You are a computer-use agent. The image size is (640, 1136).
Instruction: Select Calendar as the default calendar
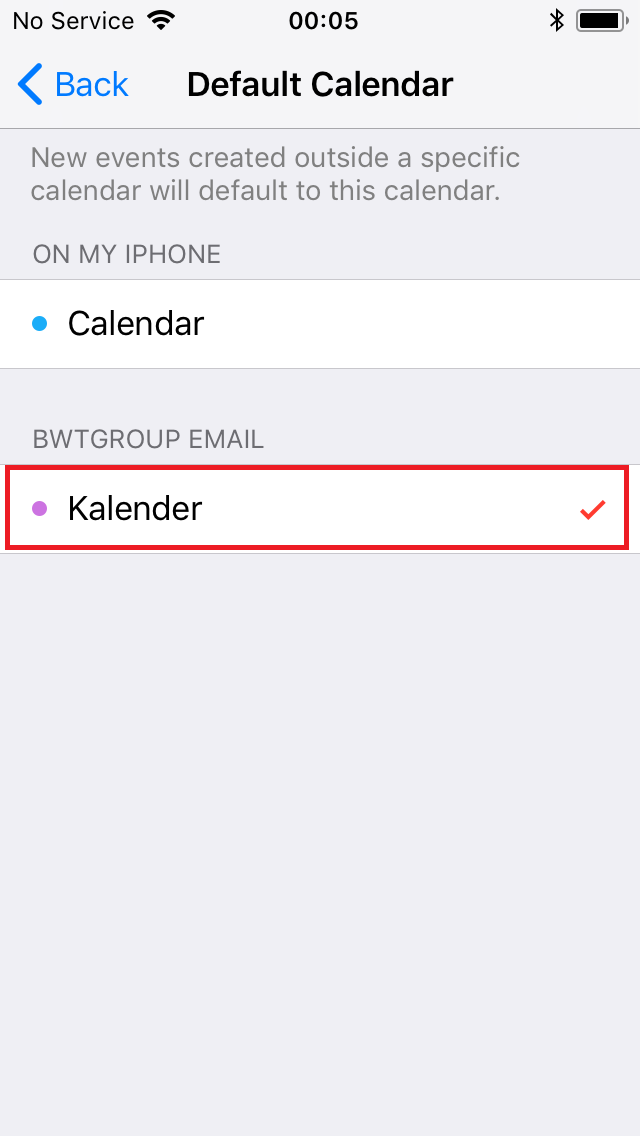[320, 324]
